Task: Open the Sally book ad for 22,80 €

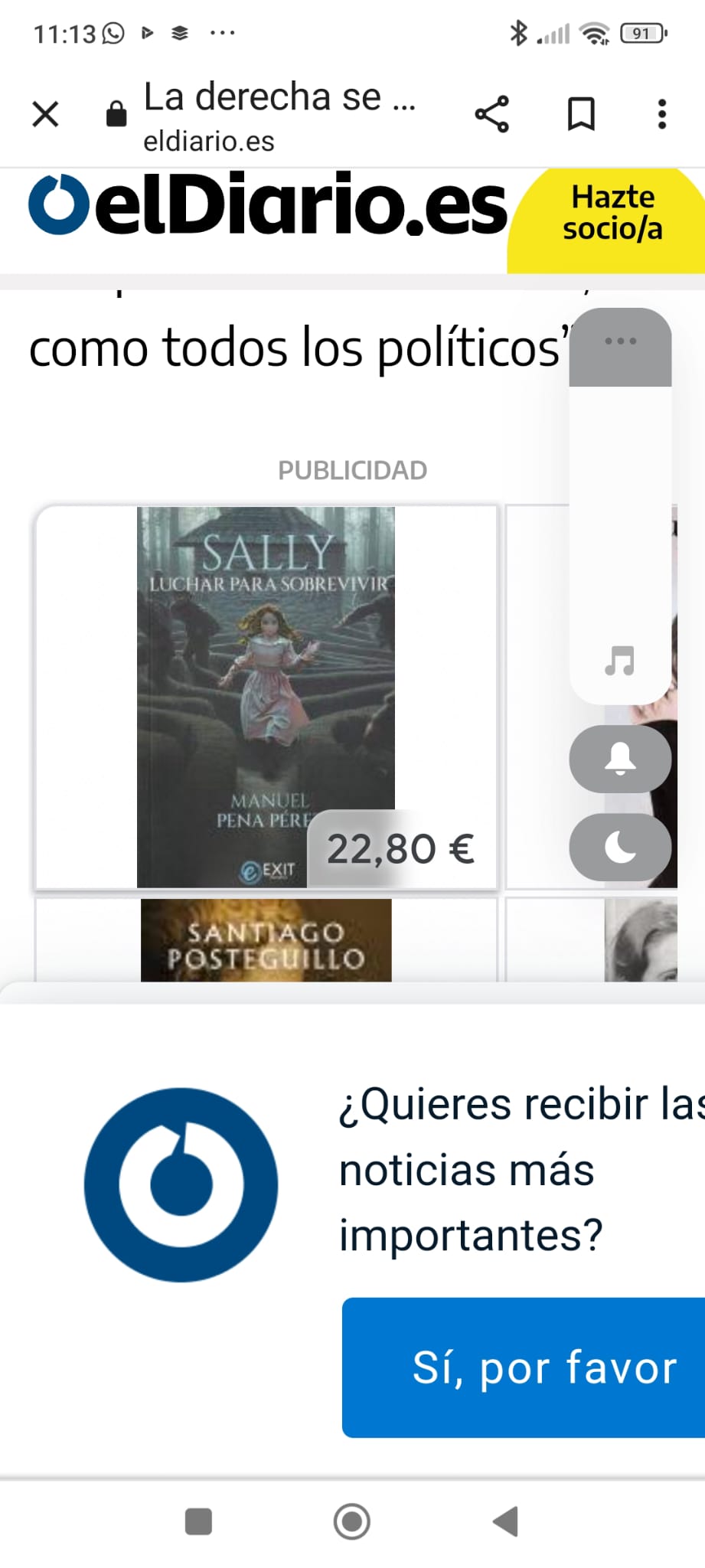Action: click(266, 697)
